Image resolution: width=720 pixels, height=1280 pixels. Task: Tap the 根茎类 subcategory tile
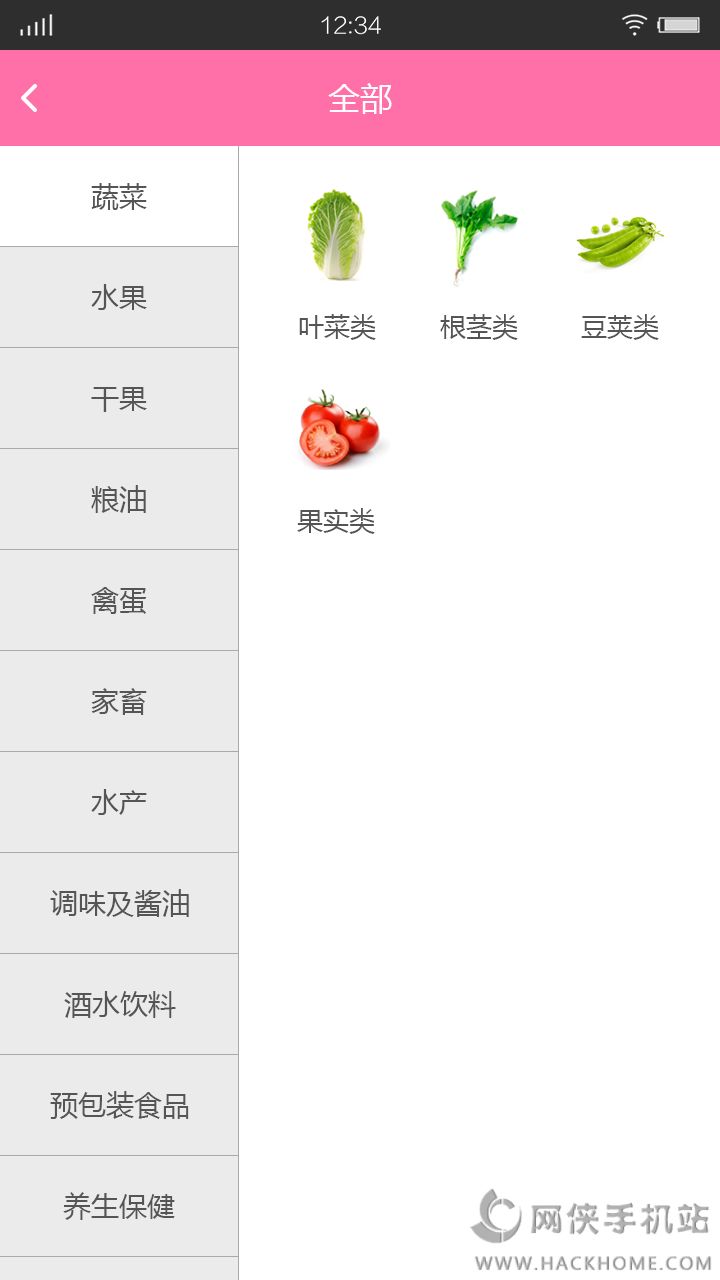coord(478,262)
